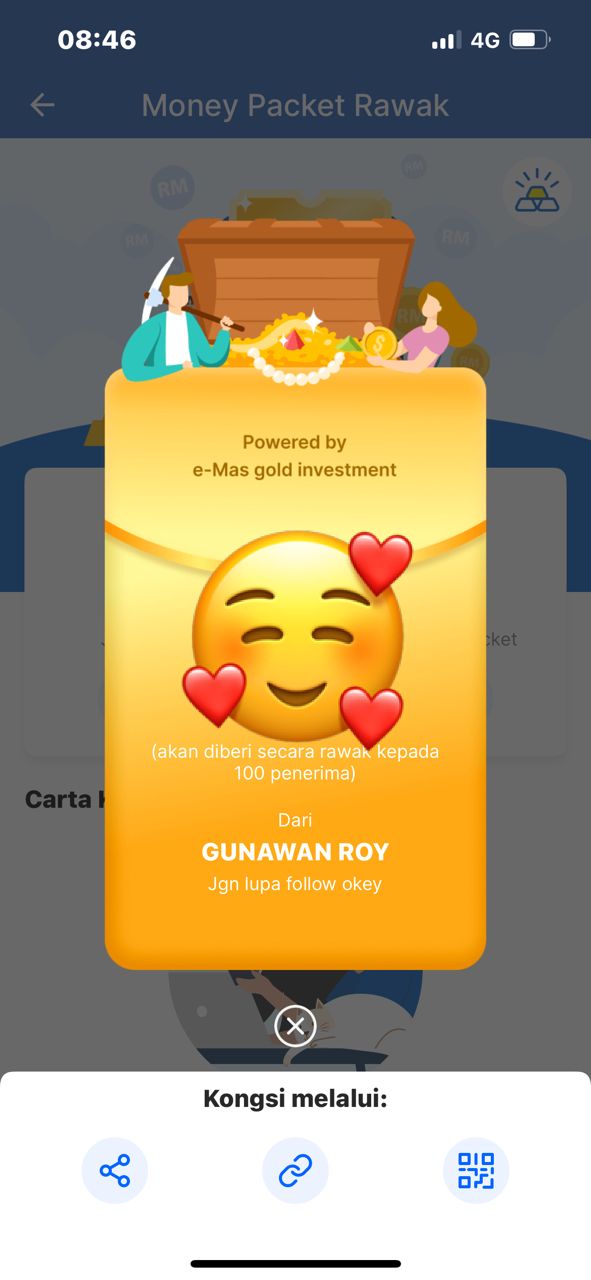Open the gold bars e-Mas icon

(538, 191)
